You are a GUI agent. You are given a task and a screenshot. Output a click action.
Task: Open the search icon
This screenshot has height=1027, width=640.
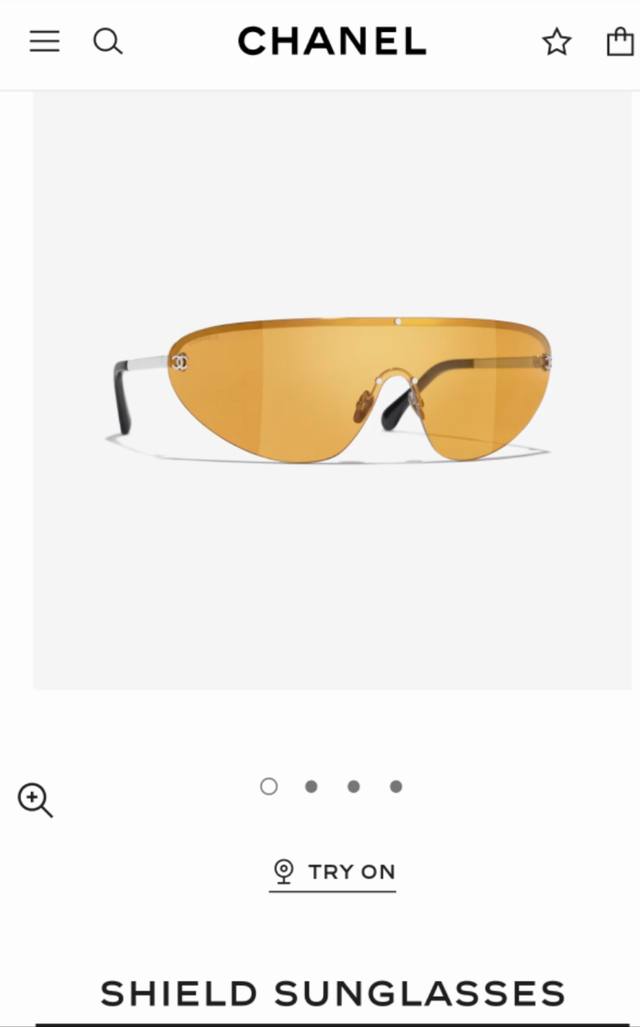tap(107, 41)
